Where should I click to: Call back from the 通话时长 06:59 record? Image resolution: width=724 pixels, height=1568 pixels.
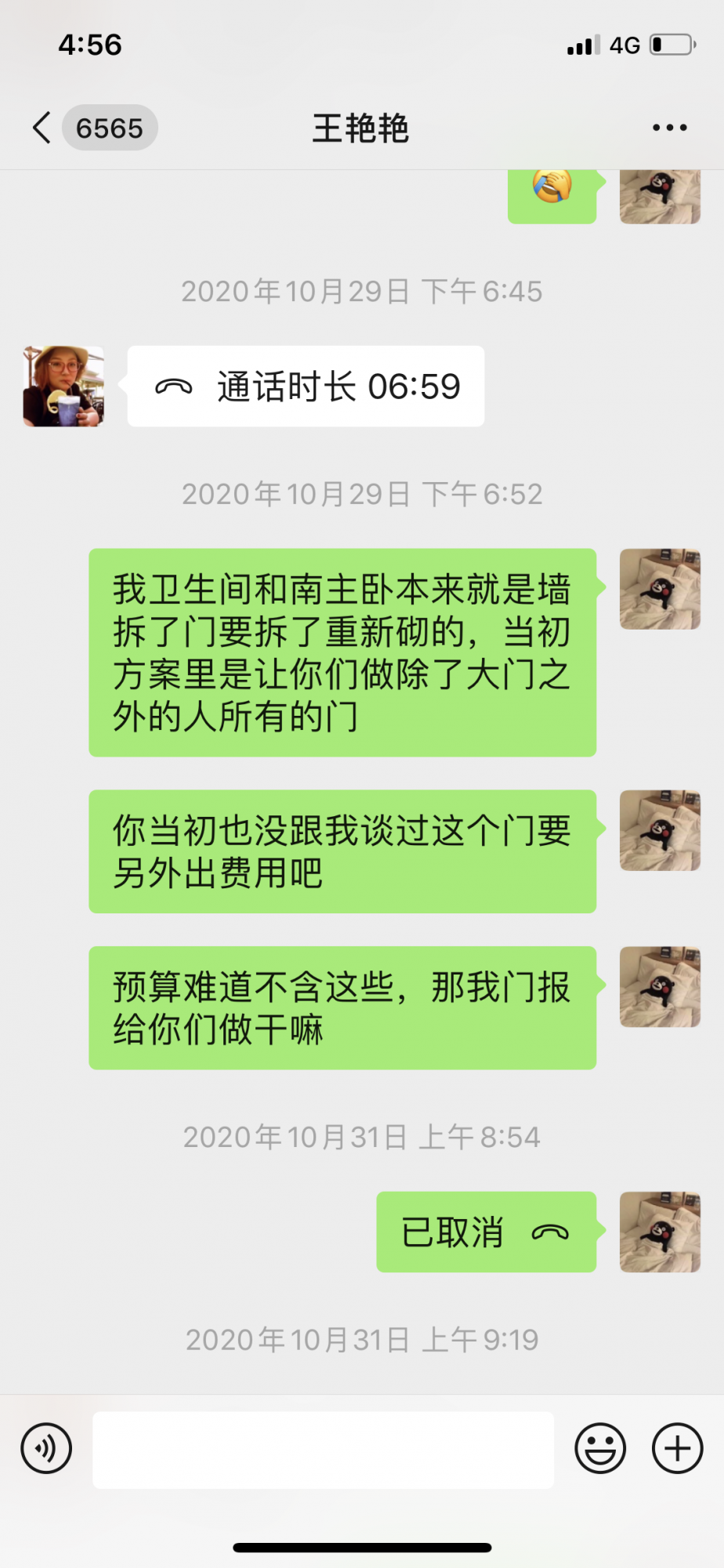(x=306, y=387)
